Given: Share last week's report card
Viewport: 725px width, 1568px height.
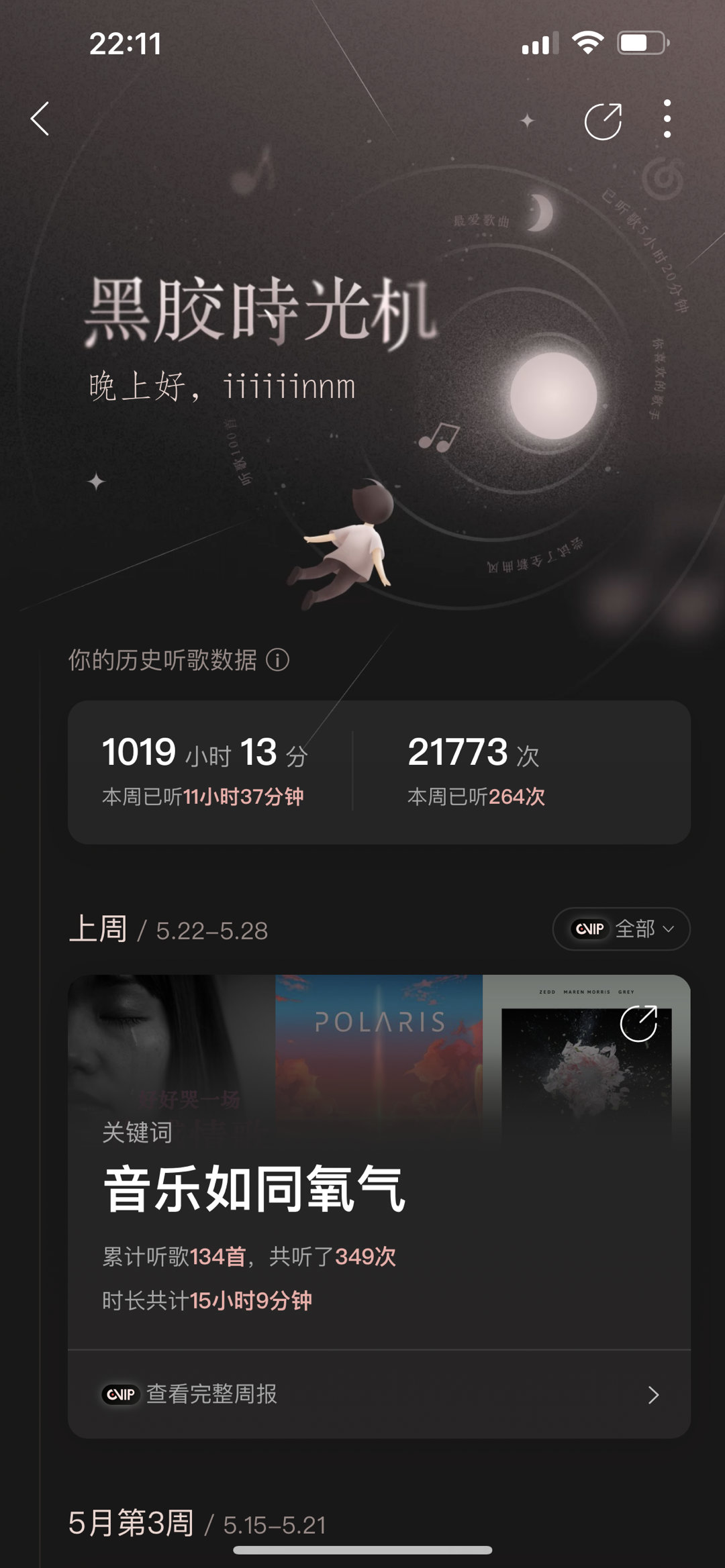Looking at the screenshot, I should click(638, 1024).
